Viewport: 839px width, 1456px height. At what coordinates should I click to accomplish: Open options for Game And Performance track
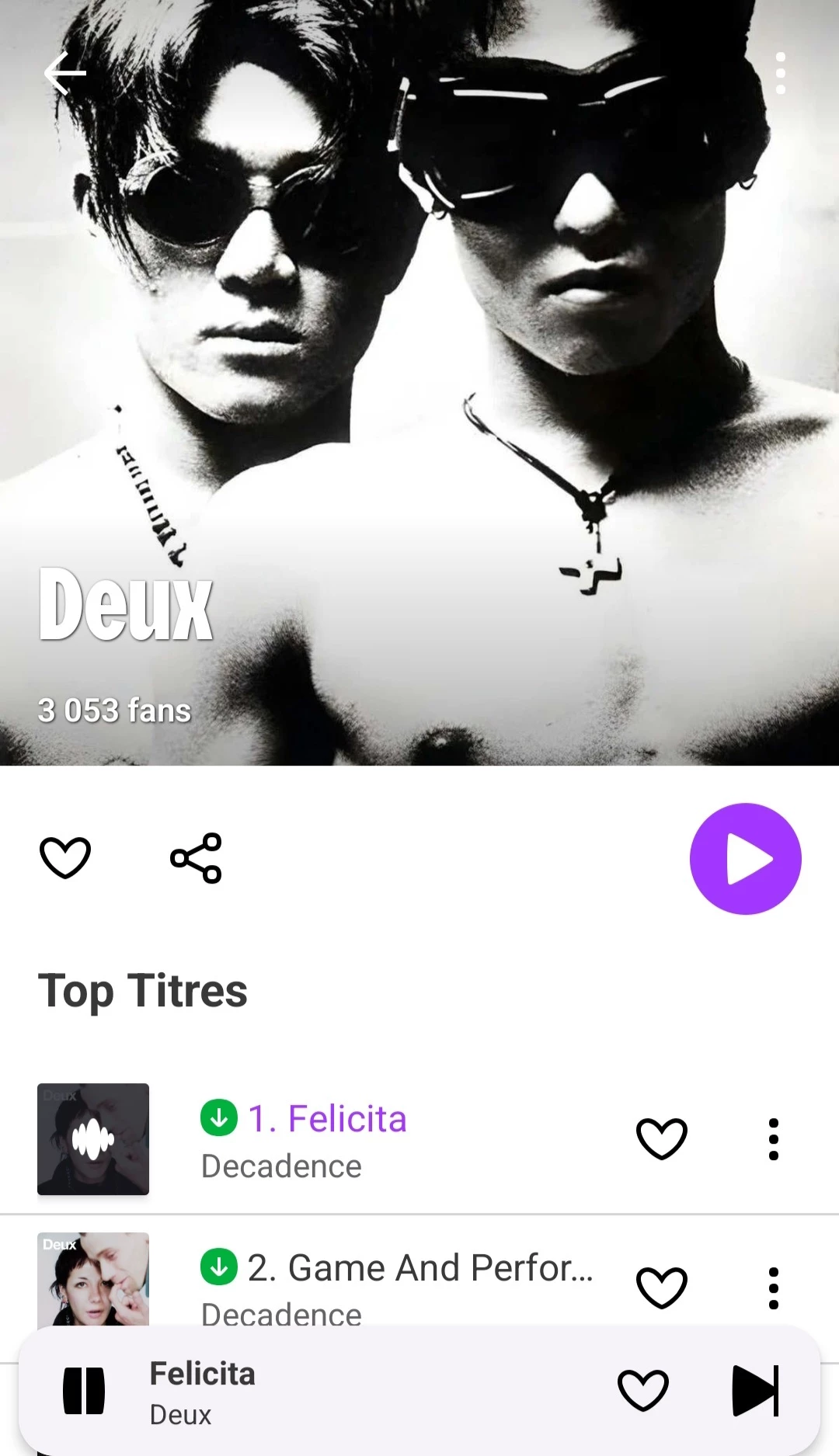(773, 1287)
